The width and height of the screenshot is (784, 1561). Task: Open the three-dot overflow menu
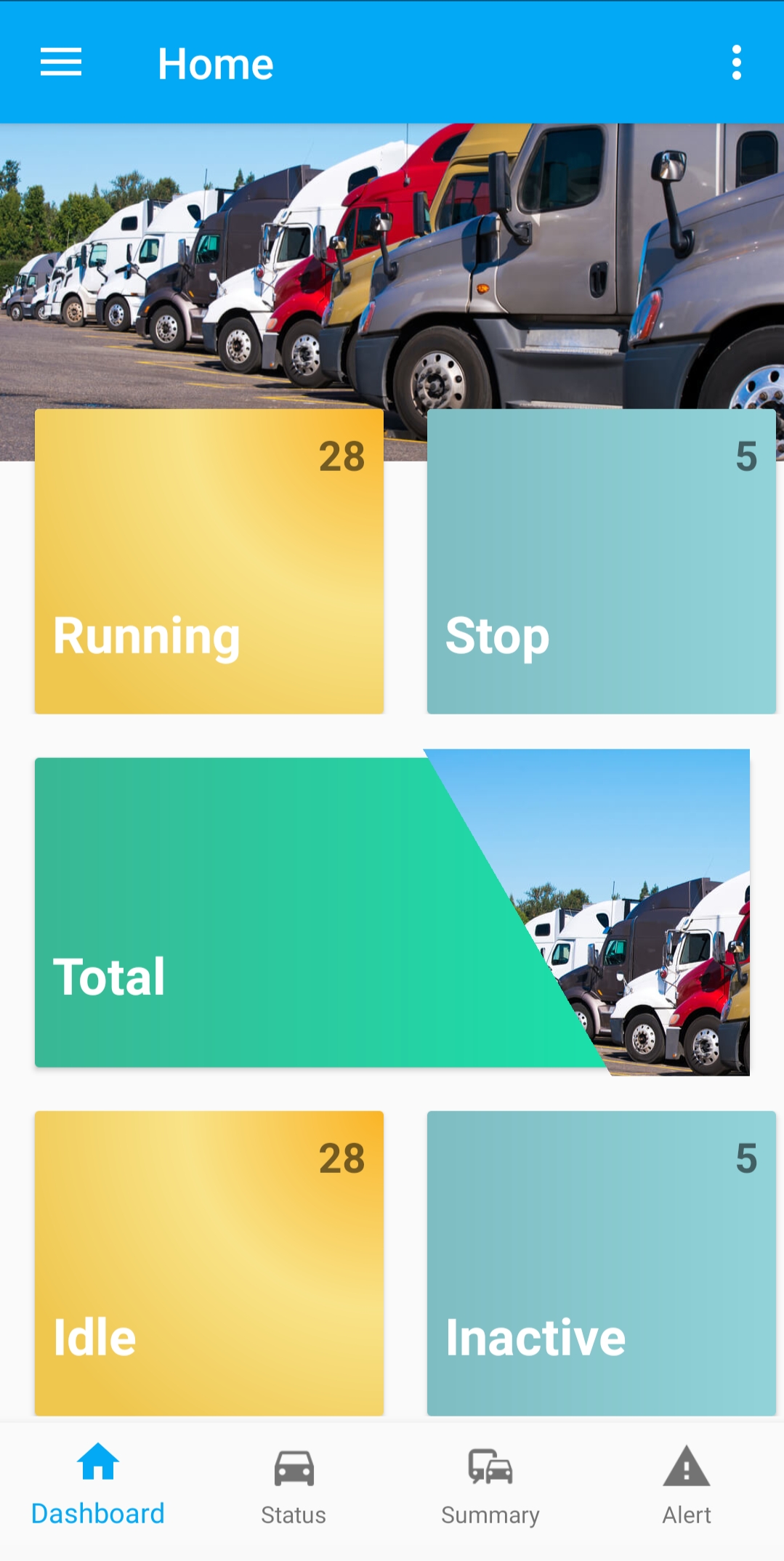736,62
